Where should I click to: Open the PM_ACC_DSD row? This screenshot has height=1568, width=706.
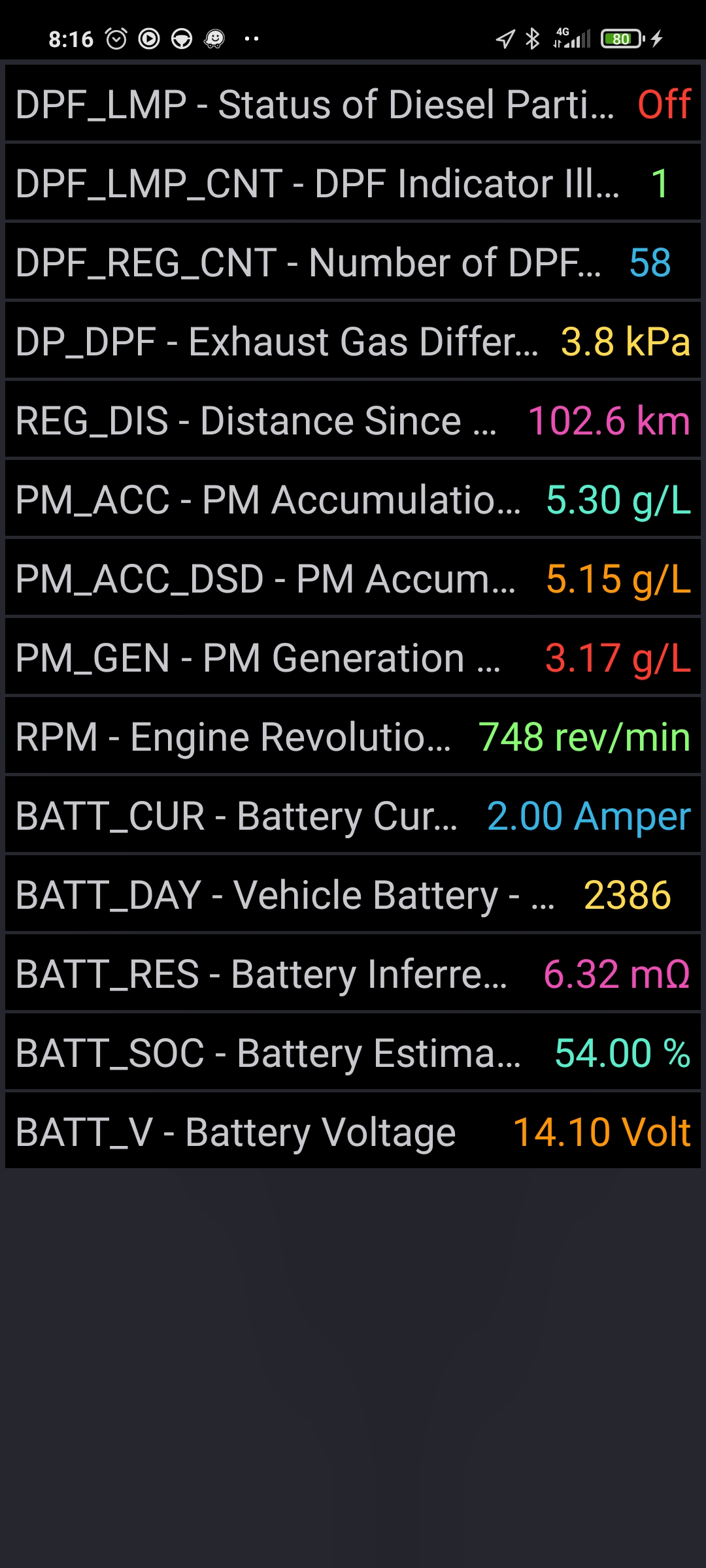point(353,578)
